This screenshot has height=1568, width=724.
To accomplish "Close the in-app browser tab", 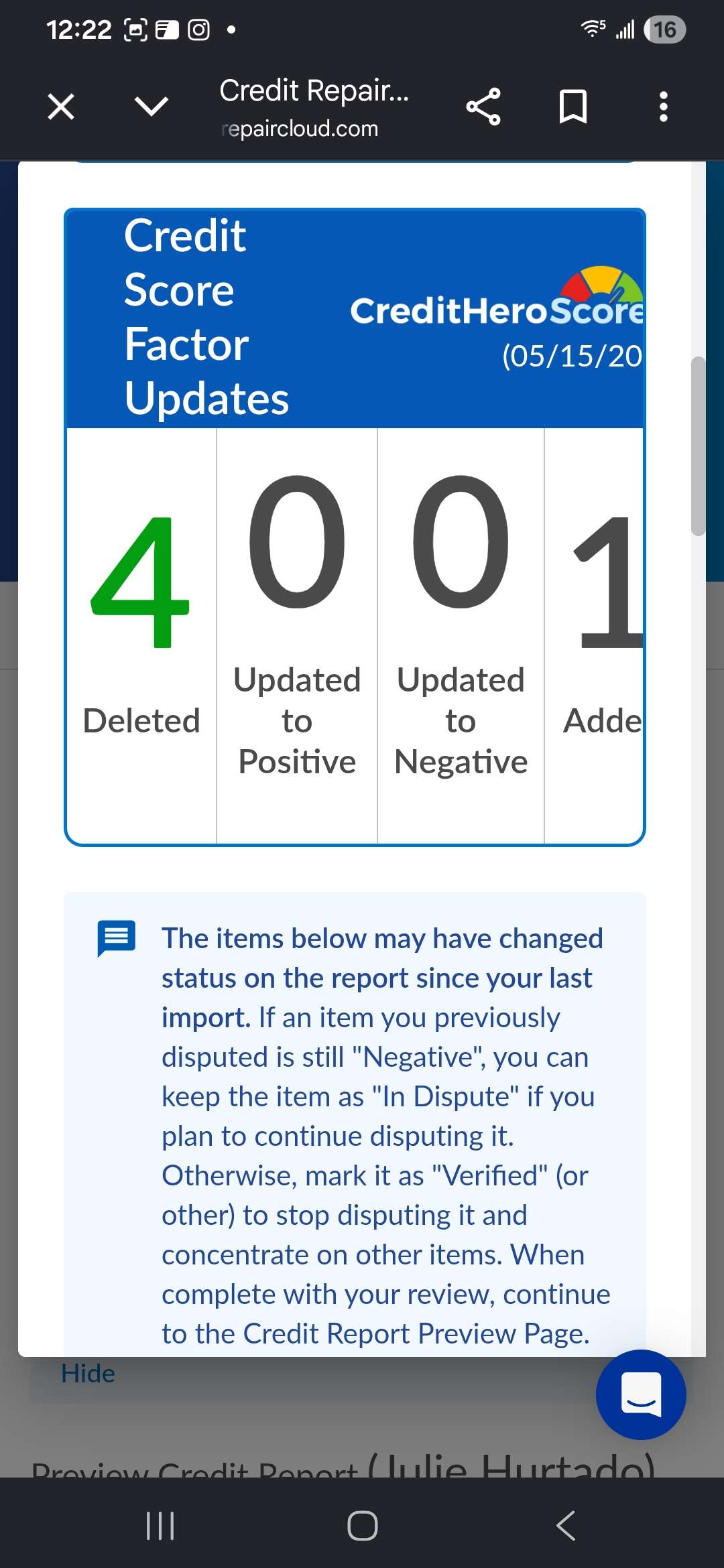I will (61, 107).
